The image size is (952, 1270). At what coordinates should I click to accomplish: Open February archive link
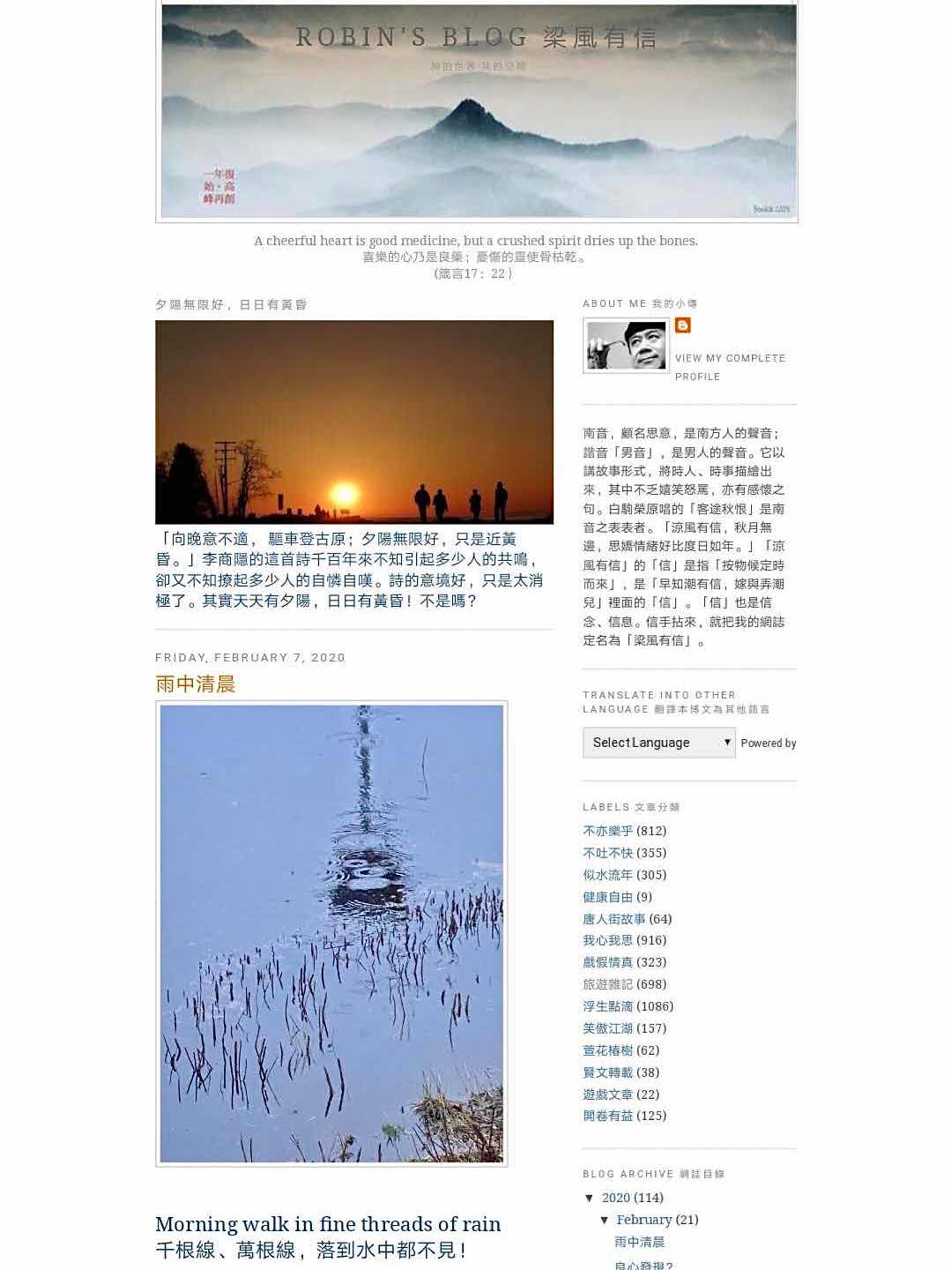coord(643,1220)
